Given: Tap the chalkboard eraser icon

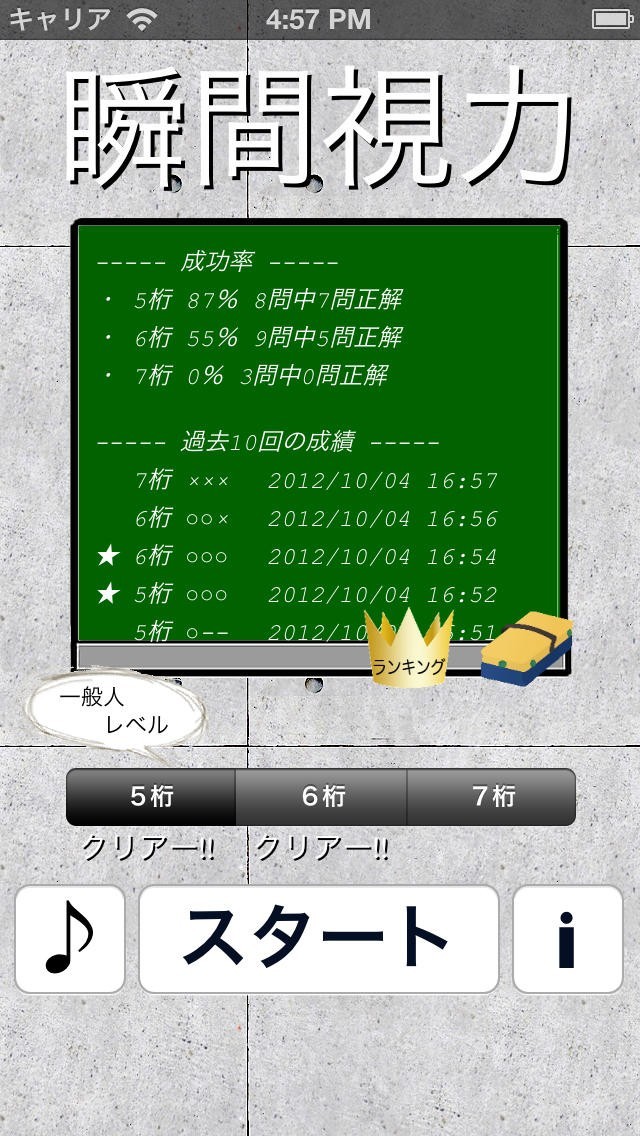Looking at the screenshot, I should pos(526,650).
